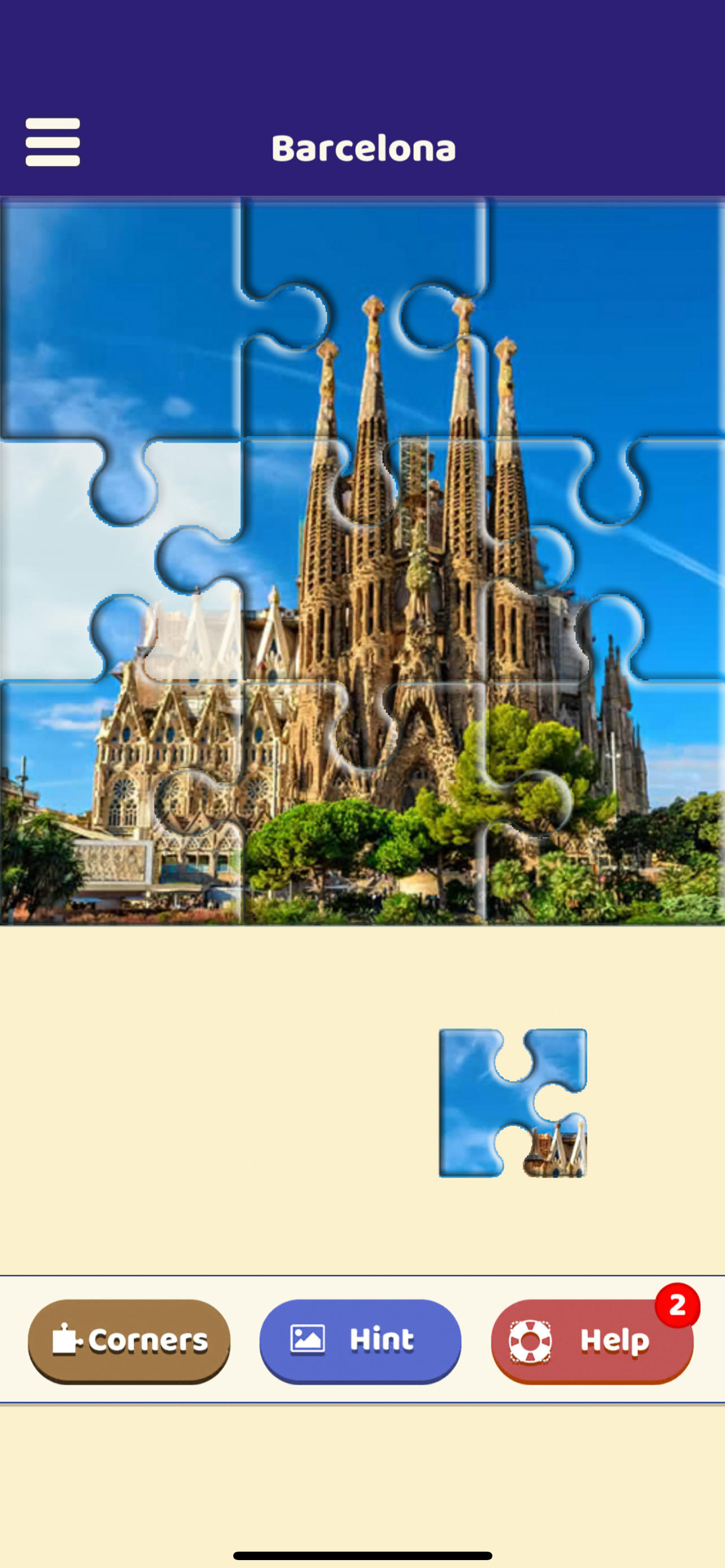The height and width of the screenshot is (1568, 725).
Task: Open the hamburger menu
Action: coord(53,142)
